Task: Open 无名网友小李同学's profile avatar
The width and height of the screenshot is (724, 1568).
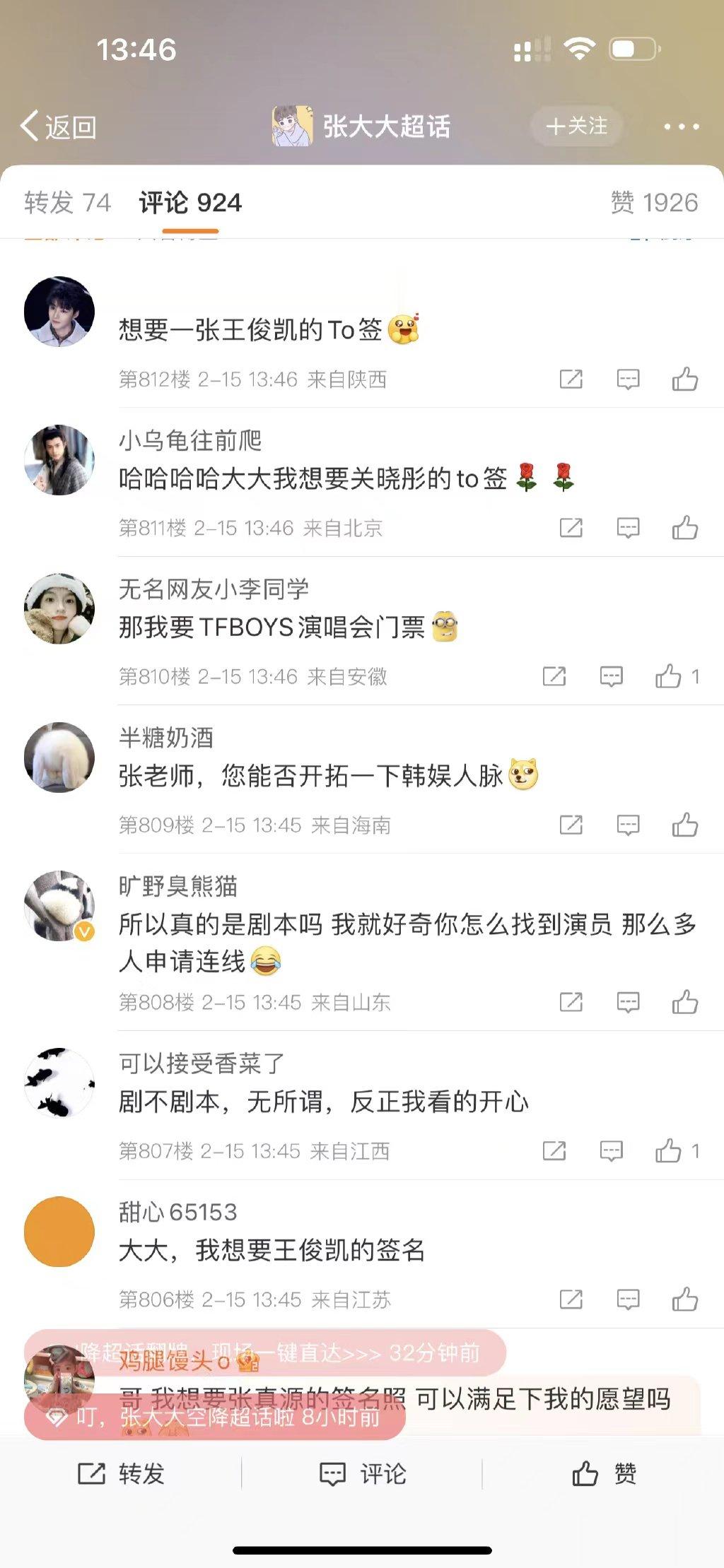Action: (59, 608)
